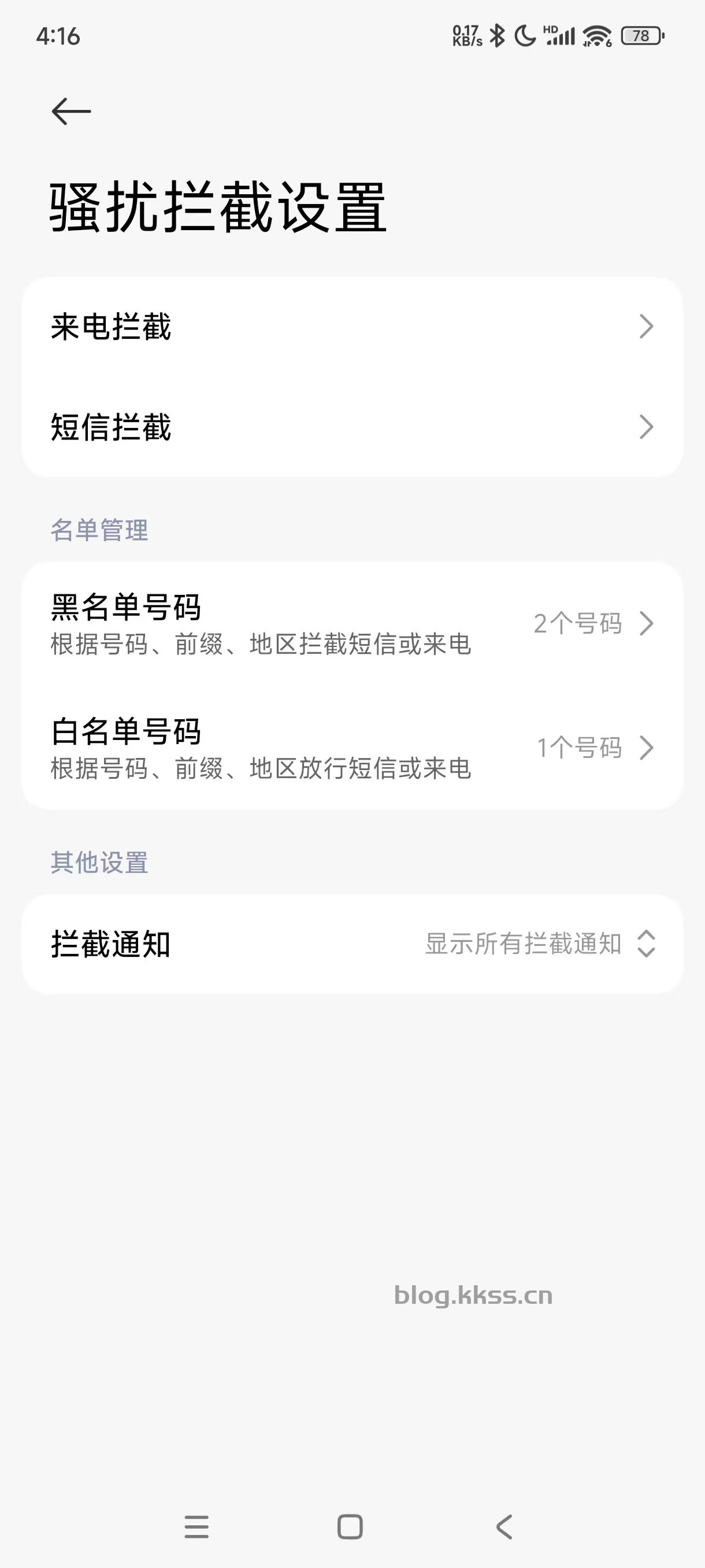Image resolution: width=705 pixels, height=1568 pixels.
Task: Open 来电拦截 call blocking settings
Action: coord(351,327)
